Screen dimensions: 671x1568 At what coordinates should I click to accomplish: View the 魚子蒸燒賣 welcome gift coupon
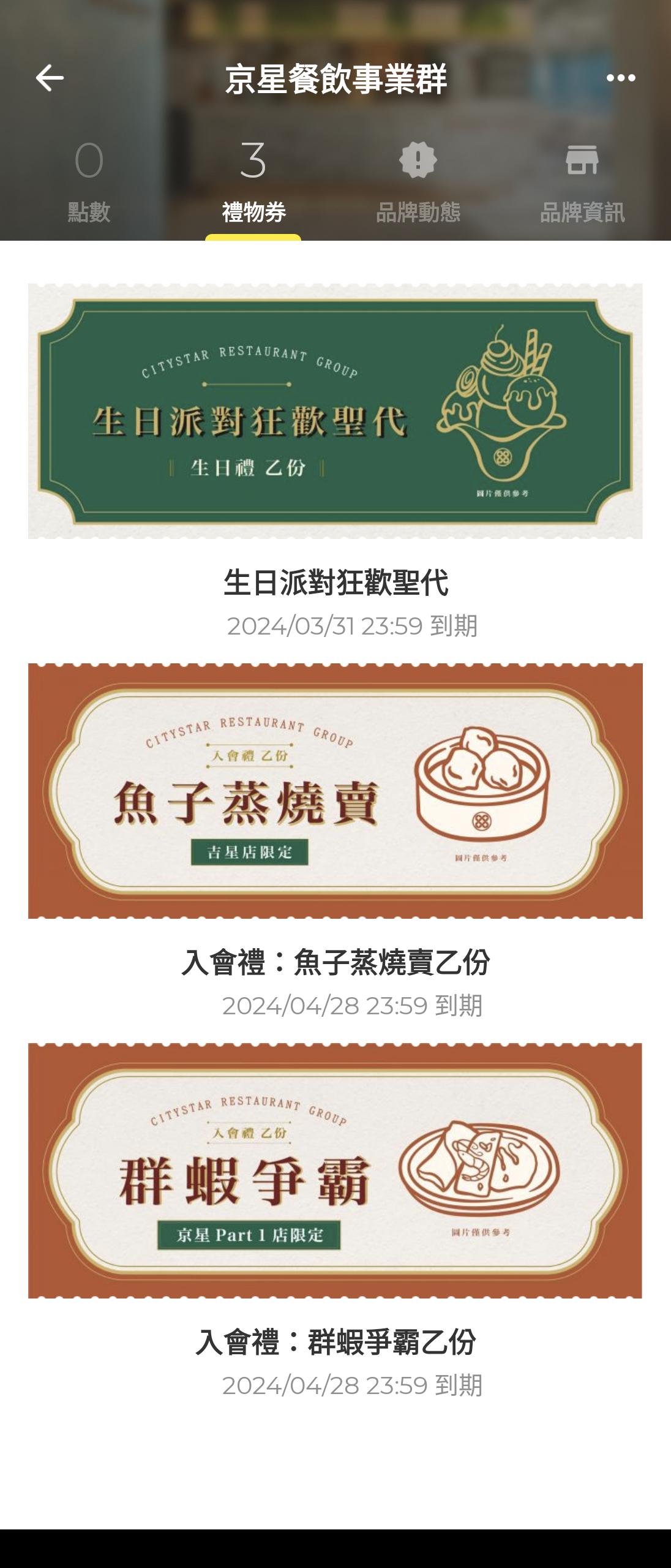pyautogui.click(x=335, y=791)
